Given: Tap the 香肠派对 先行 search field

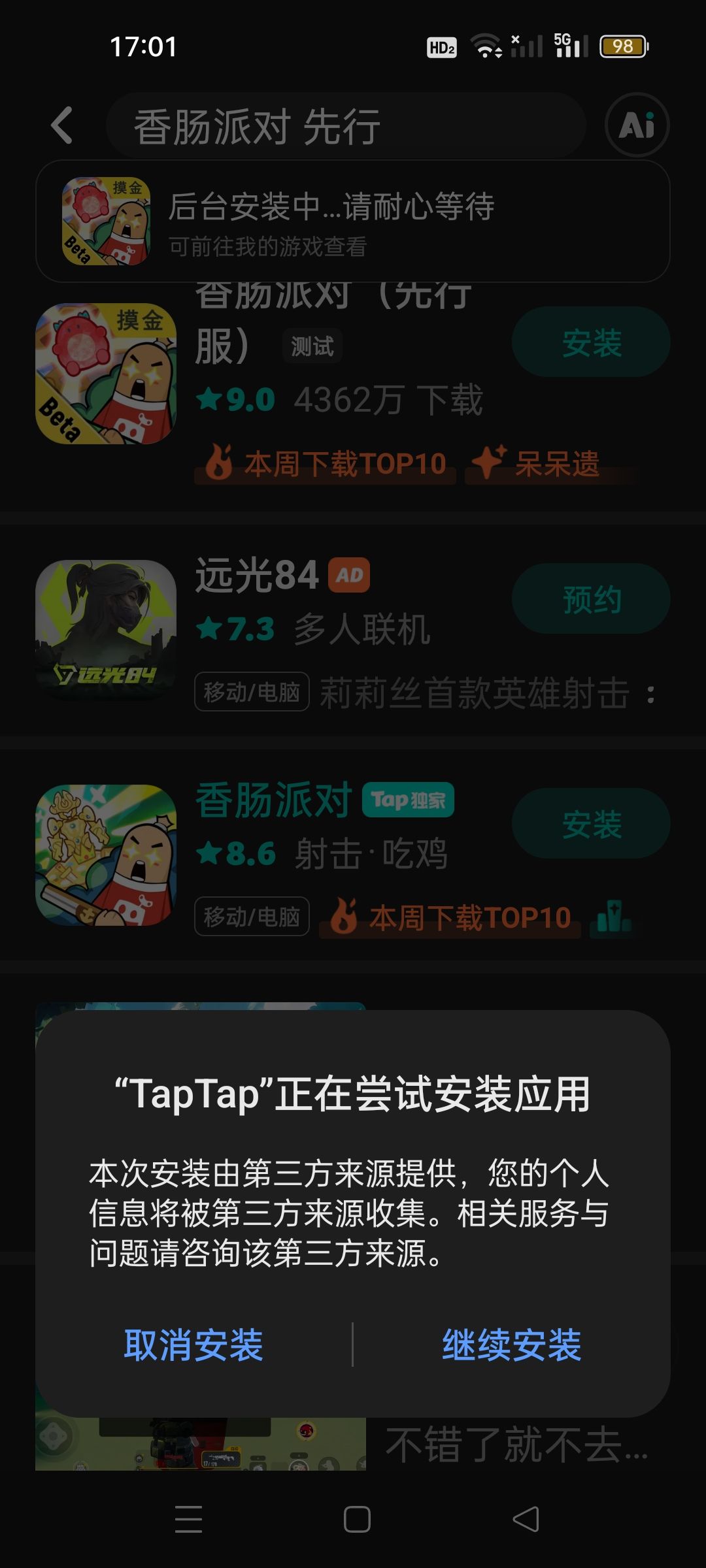Looking at the screenshot, I should click(346, 125).
